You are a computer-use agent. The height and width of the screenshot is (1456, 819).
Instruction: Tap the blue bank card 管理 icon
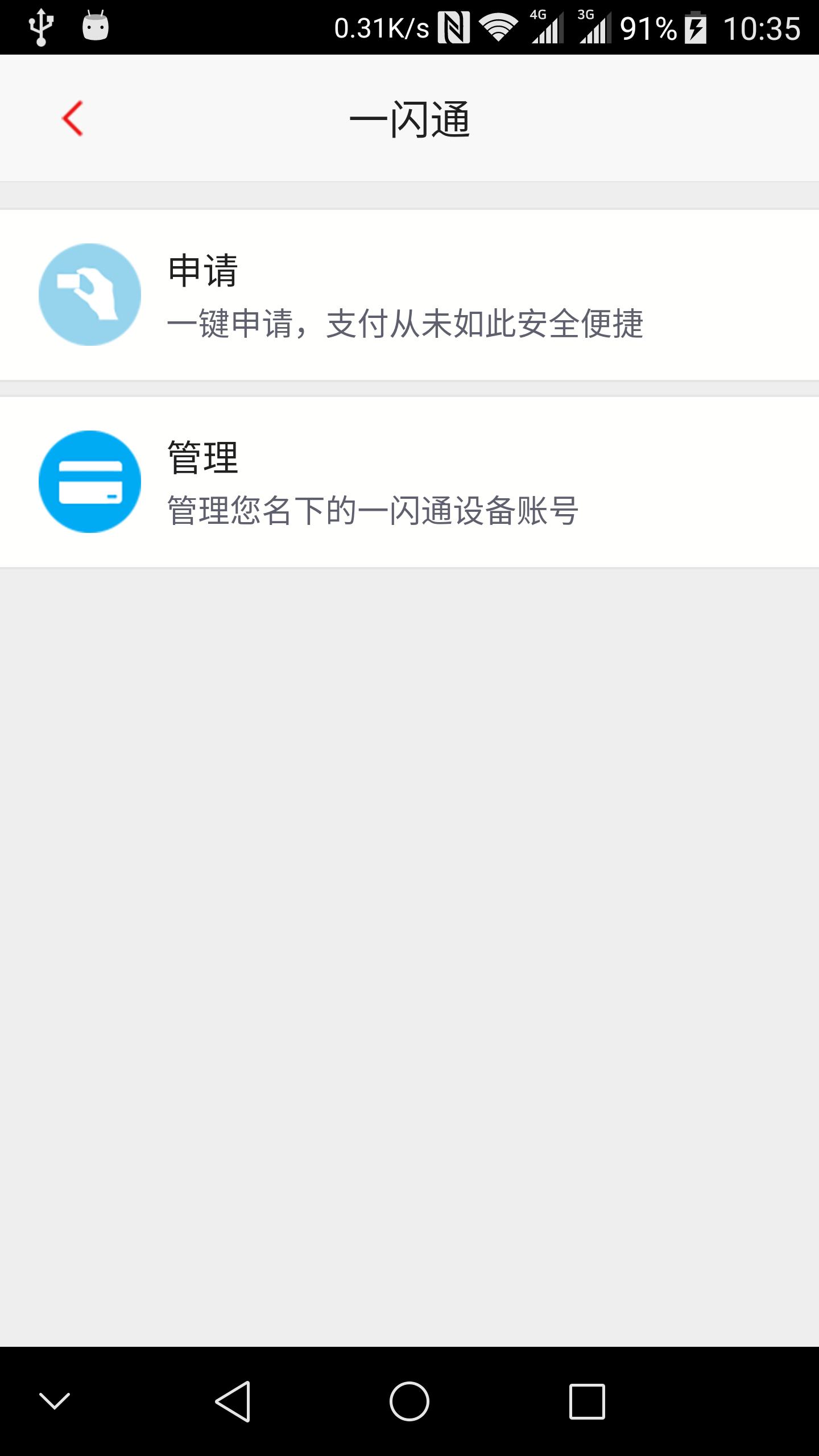point(89,481)
